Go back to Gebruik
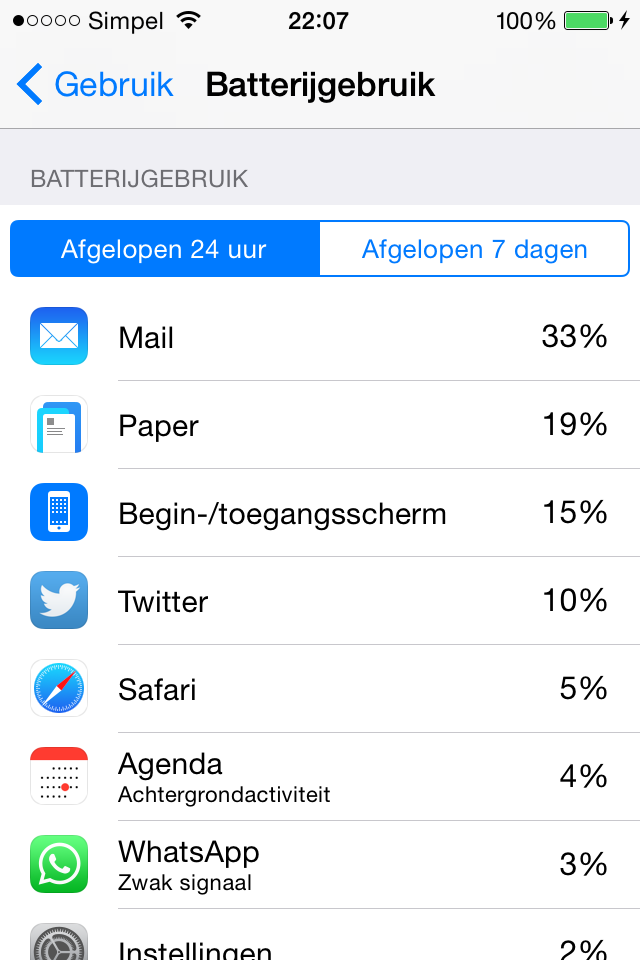This screenshot has height=960, width=640. pyautogui.click(x=96, y=85)
